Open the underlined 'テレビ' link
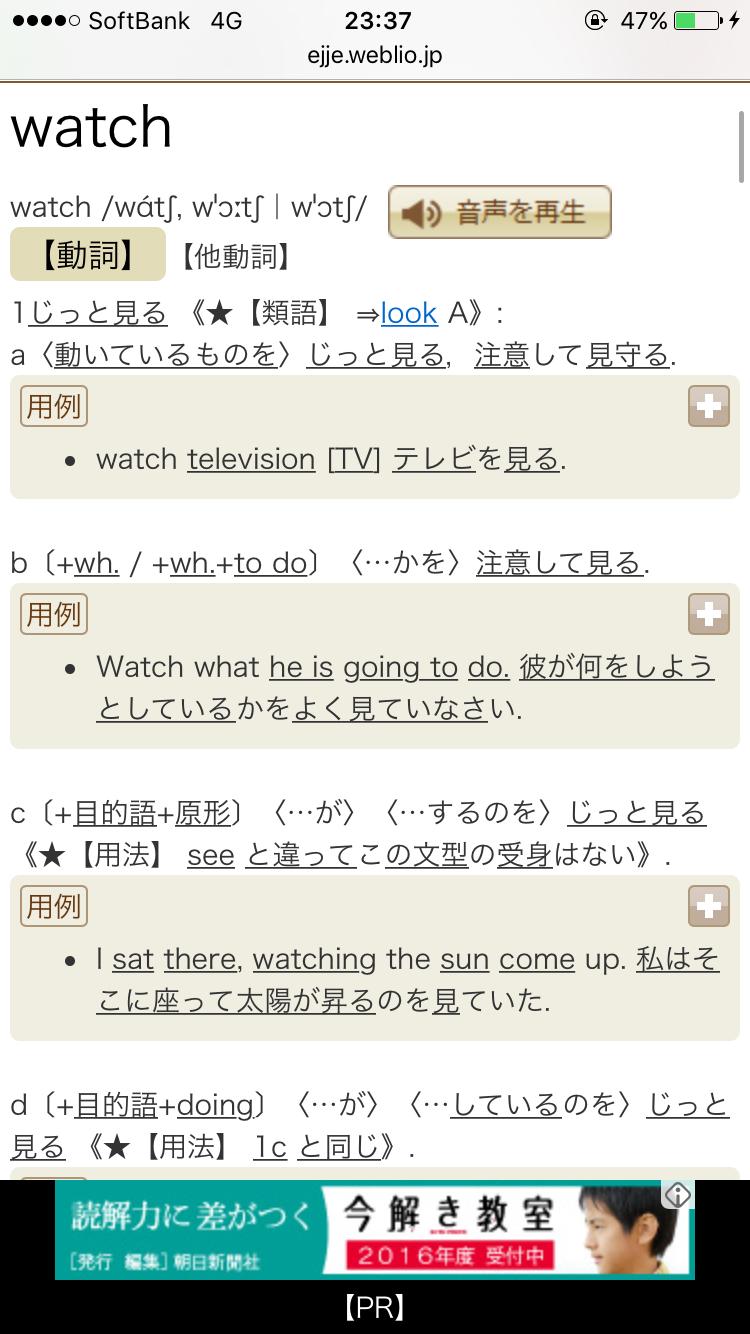This screenshot has height=1334, width=750. click(x=433, y=459)
